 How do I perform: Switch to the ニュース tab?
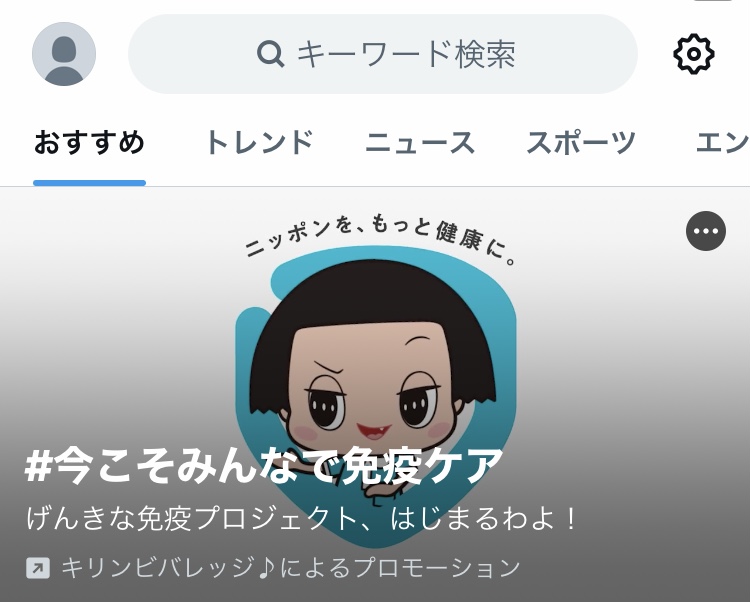click(x=419, y=143)
